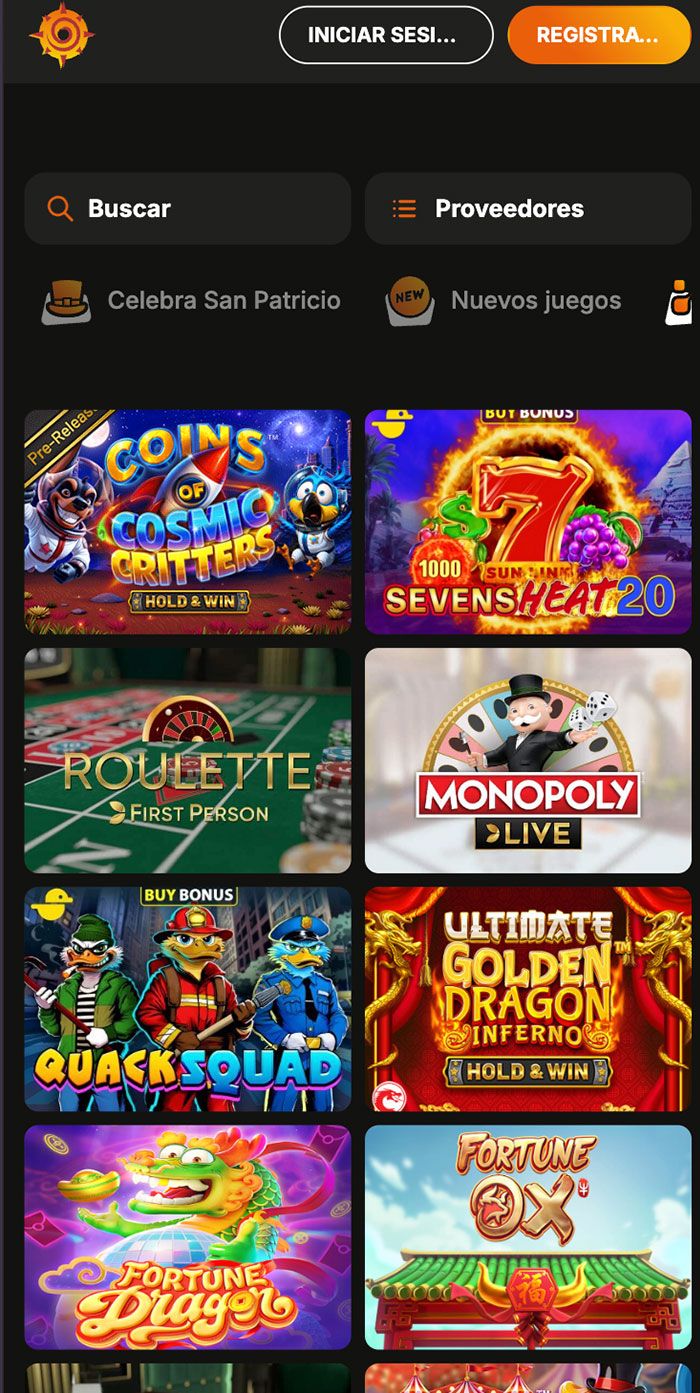Open the Fortune Dragon slot
The width and height of the screenshot is (700, 1393).
tap(187, 1236)
